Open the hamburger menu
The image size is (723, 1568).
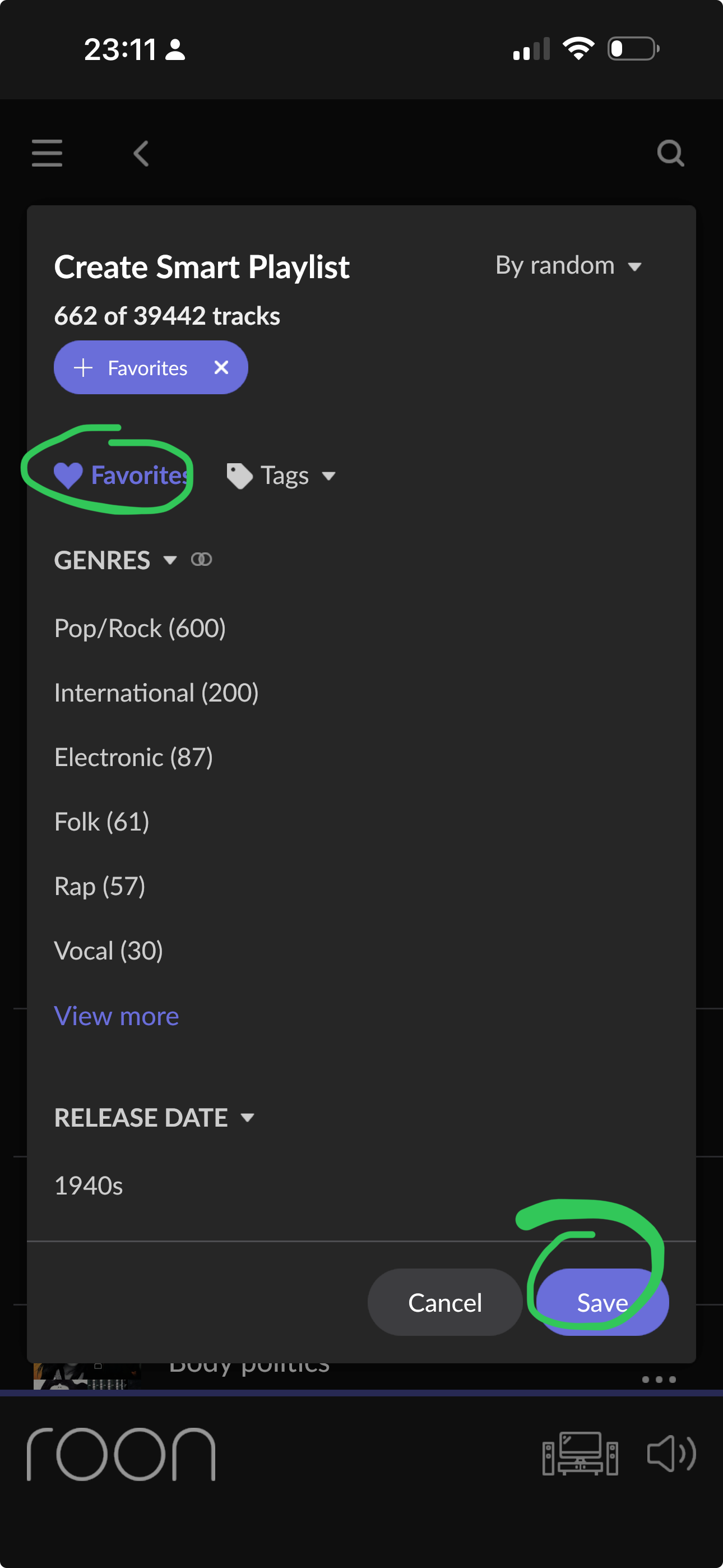47,153
